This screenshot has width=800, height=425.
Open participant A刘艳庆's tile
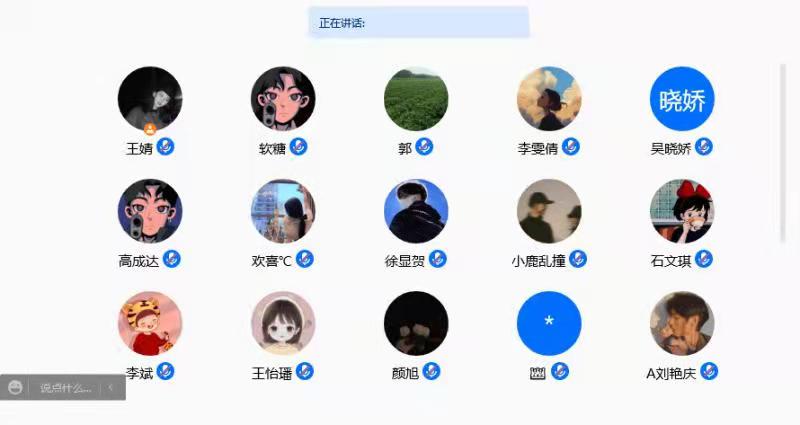[682, 323]
